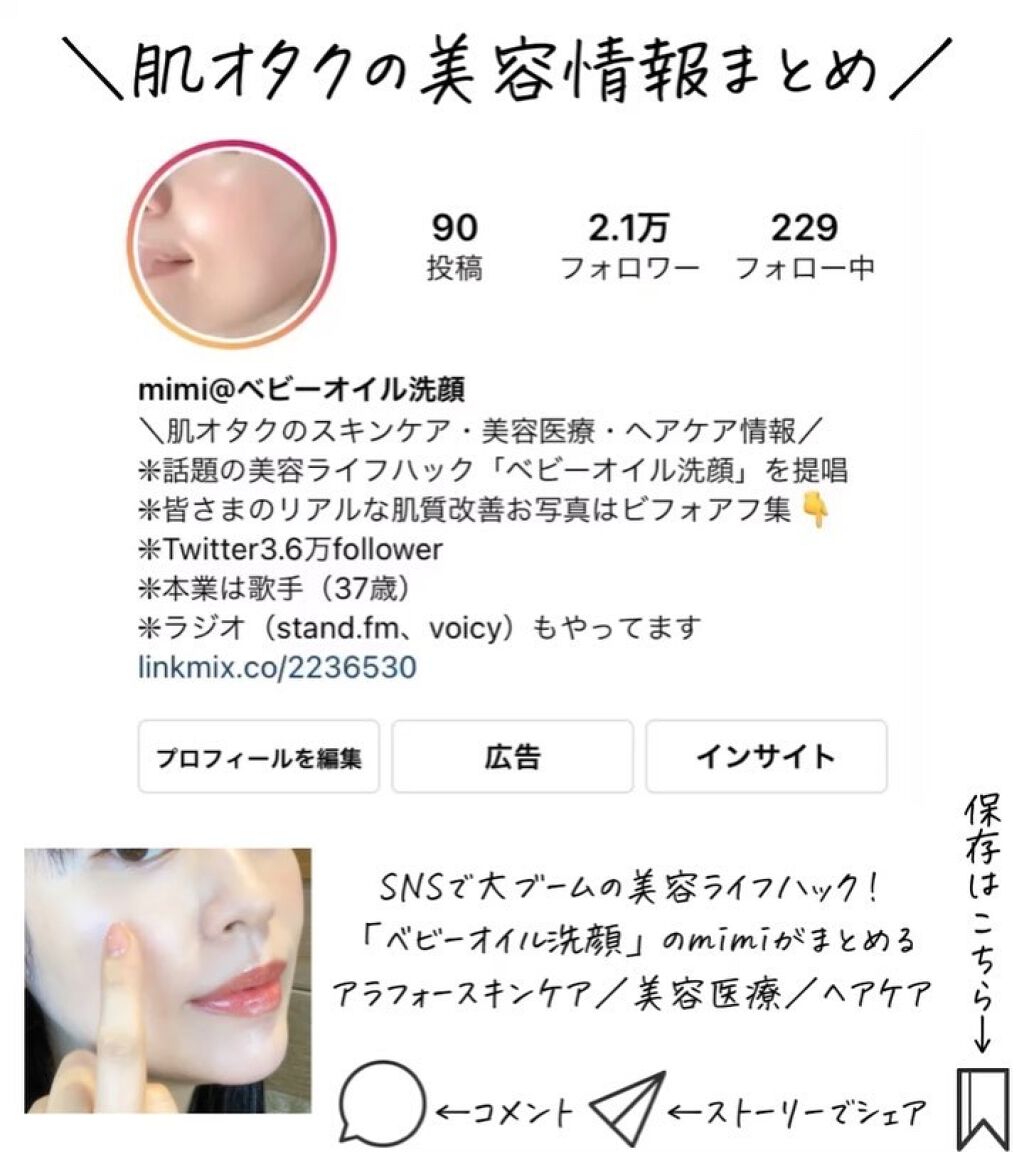Open インサイト (Insights)
The image size is (1024, 1152).
(767, 757)
